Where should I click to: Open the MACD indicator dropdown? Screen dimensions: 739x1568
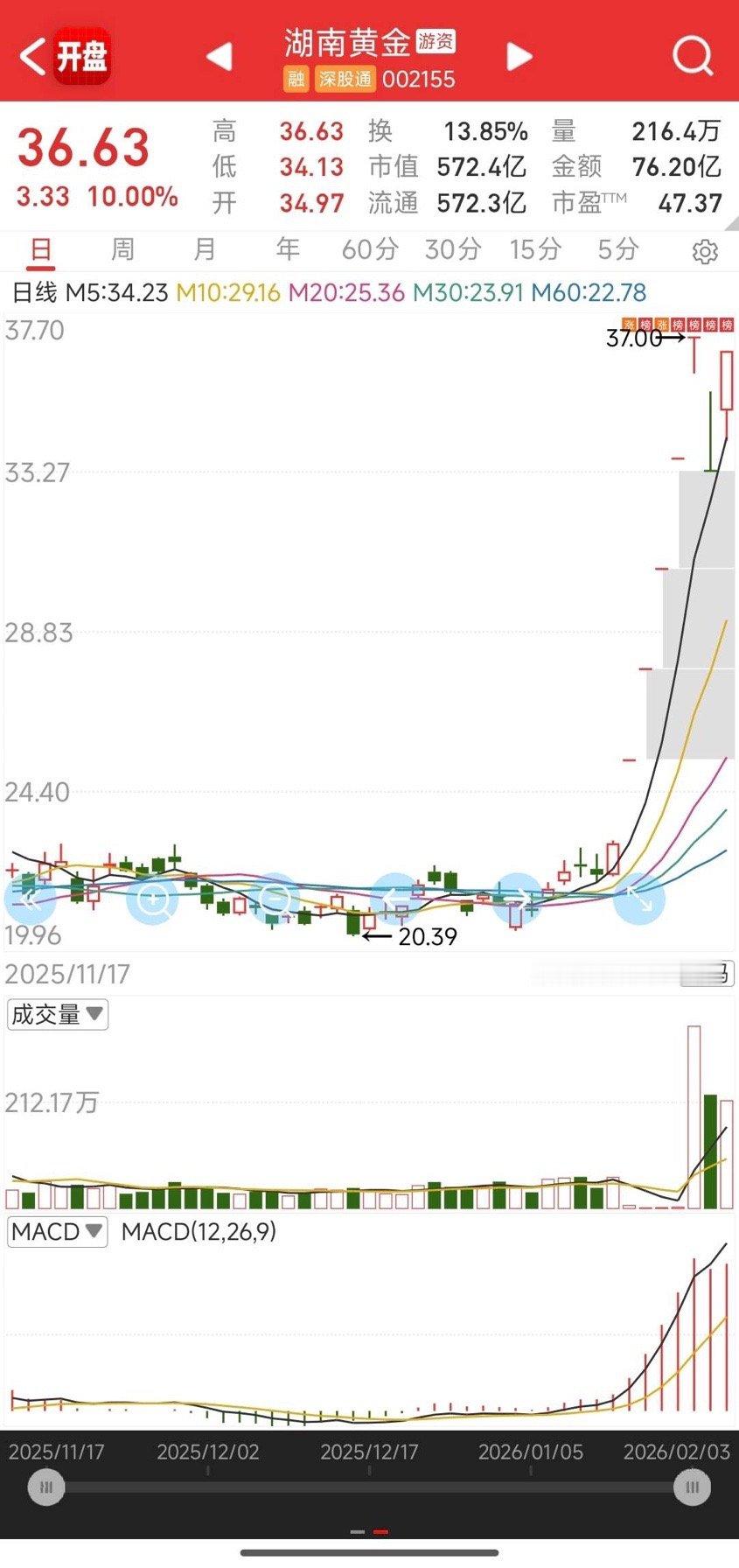(56, 1232)
